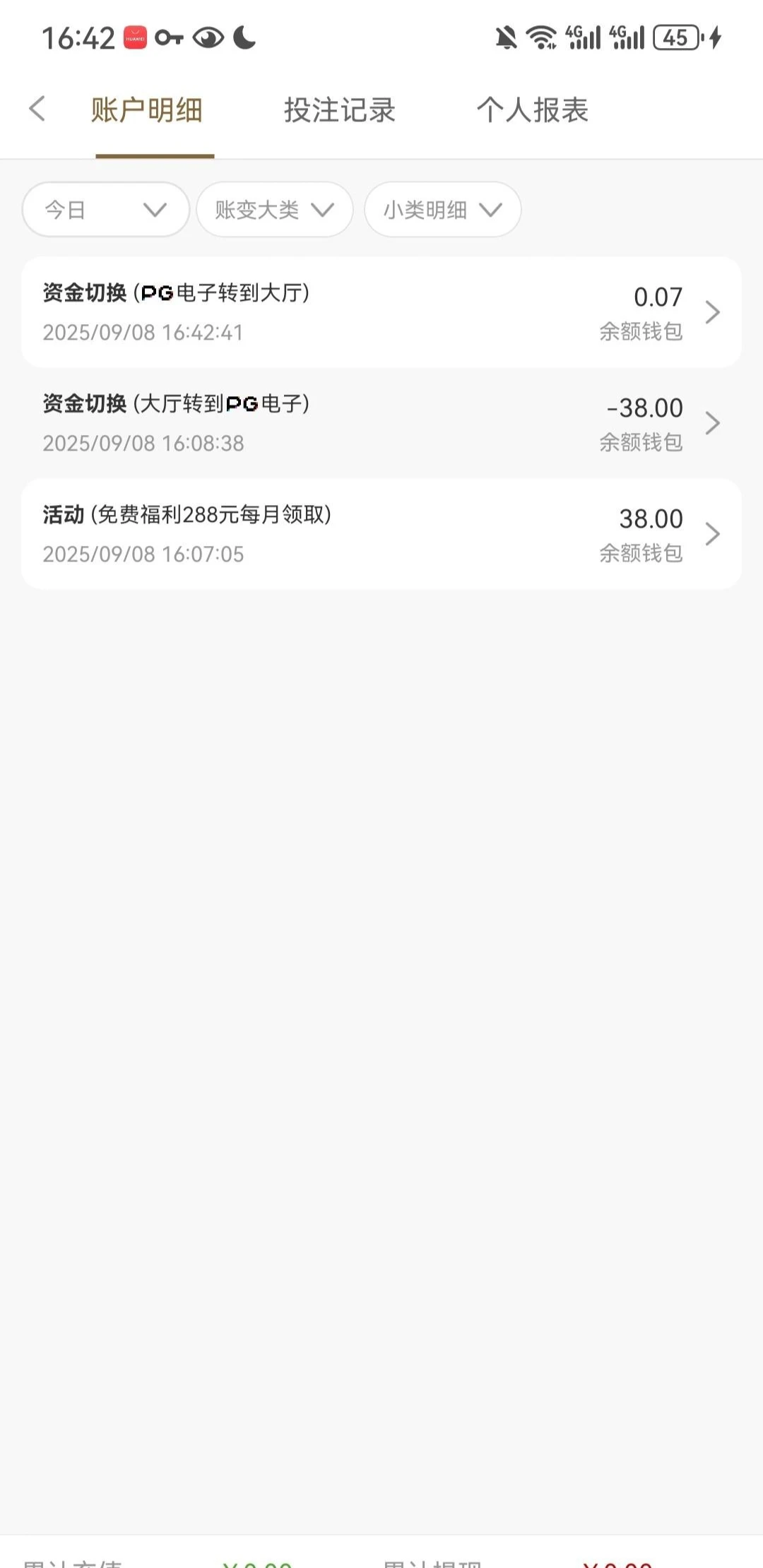Open the 账变大类 category dropdown
The height and width of the screenshot is (1568, 763).
coord(274,209)
